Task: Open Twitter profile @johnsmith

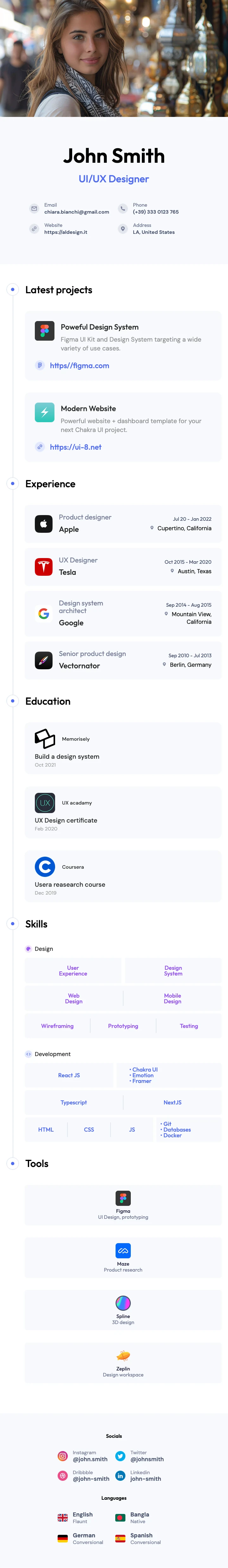Action: click(x=147, y=1459)
